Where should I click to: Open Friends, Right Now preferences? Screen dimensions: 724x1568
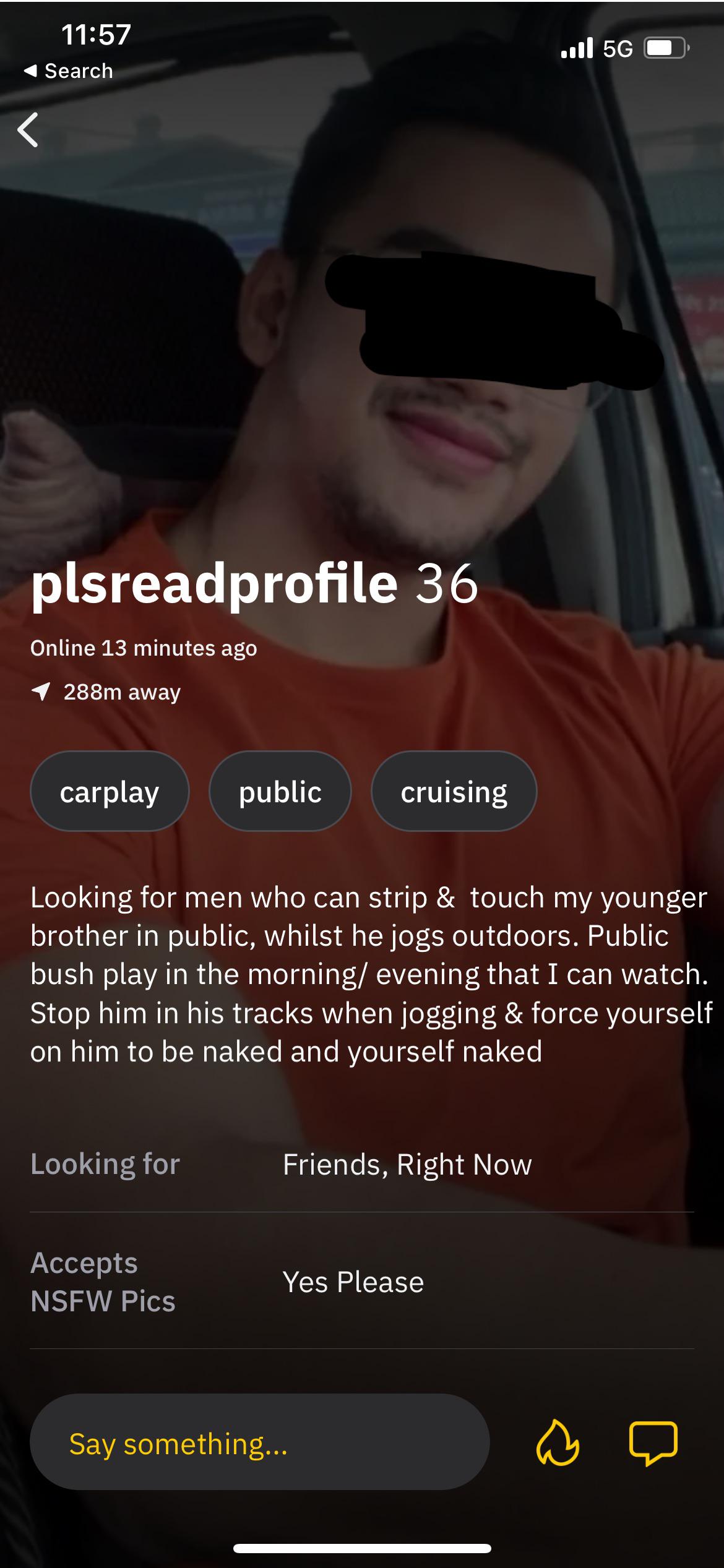tap(407, 1164)
